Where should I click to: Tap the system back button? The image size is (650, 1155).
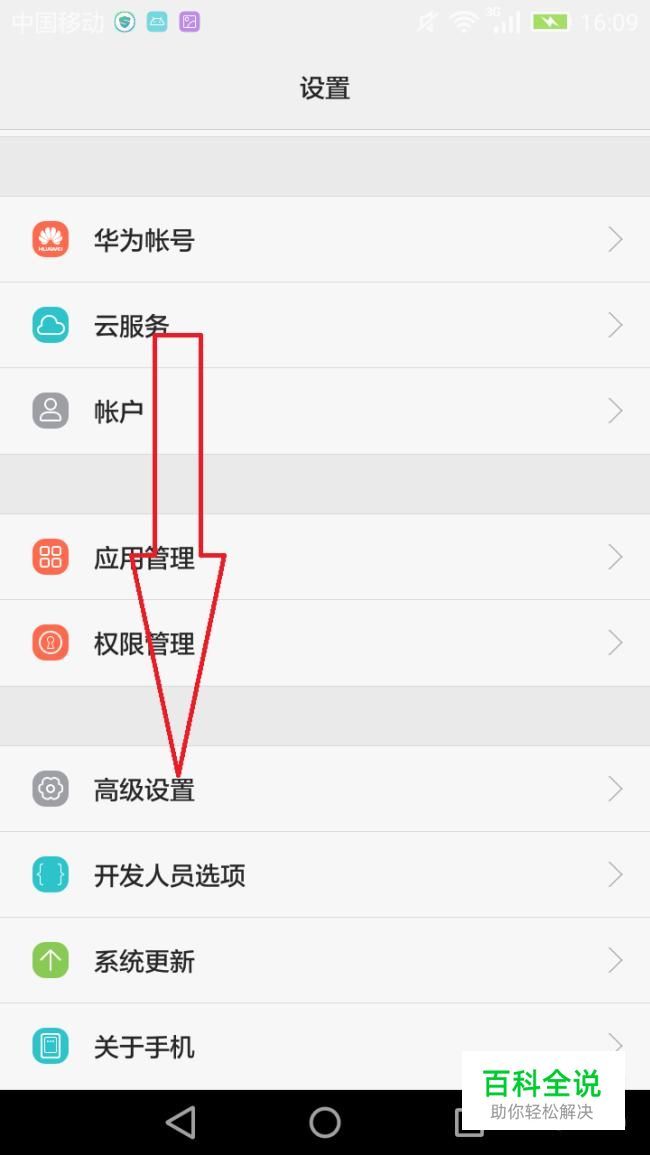click(x=181, y=1122)
